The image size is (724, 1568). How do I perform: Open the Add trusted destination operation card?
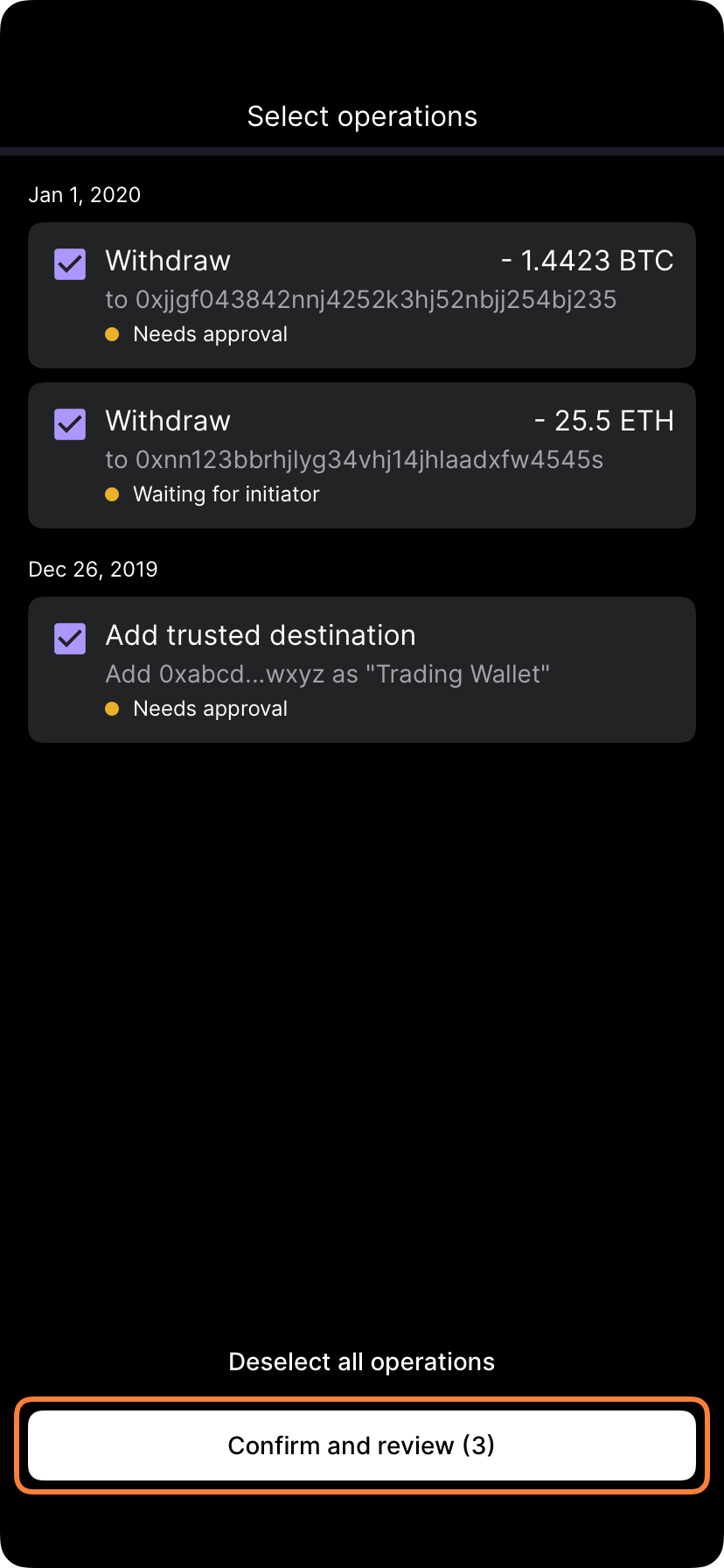pyautogui.click(x=362, y=670)
